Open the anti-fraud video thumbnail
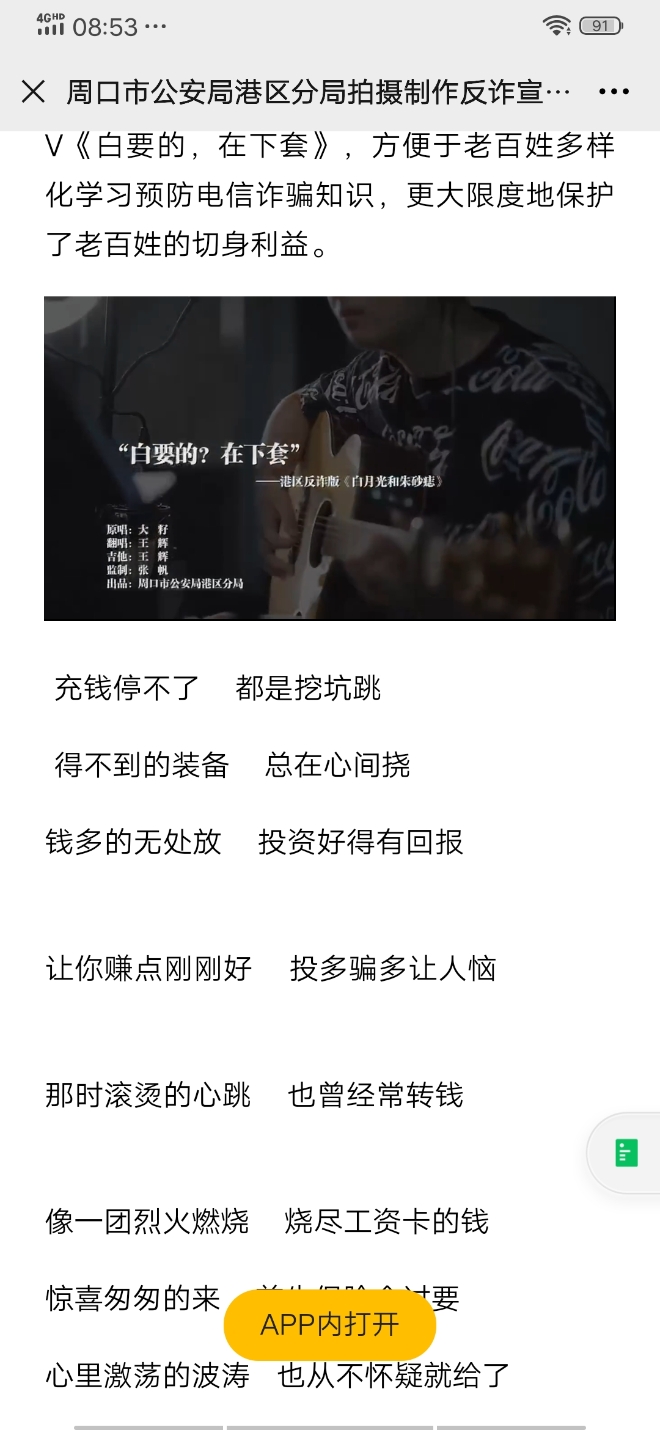 tap(330, 458)
